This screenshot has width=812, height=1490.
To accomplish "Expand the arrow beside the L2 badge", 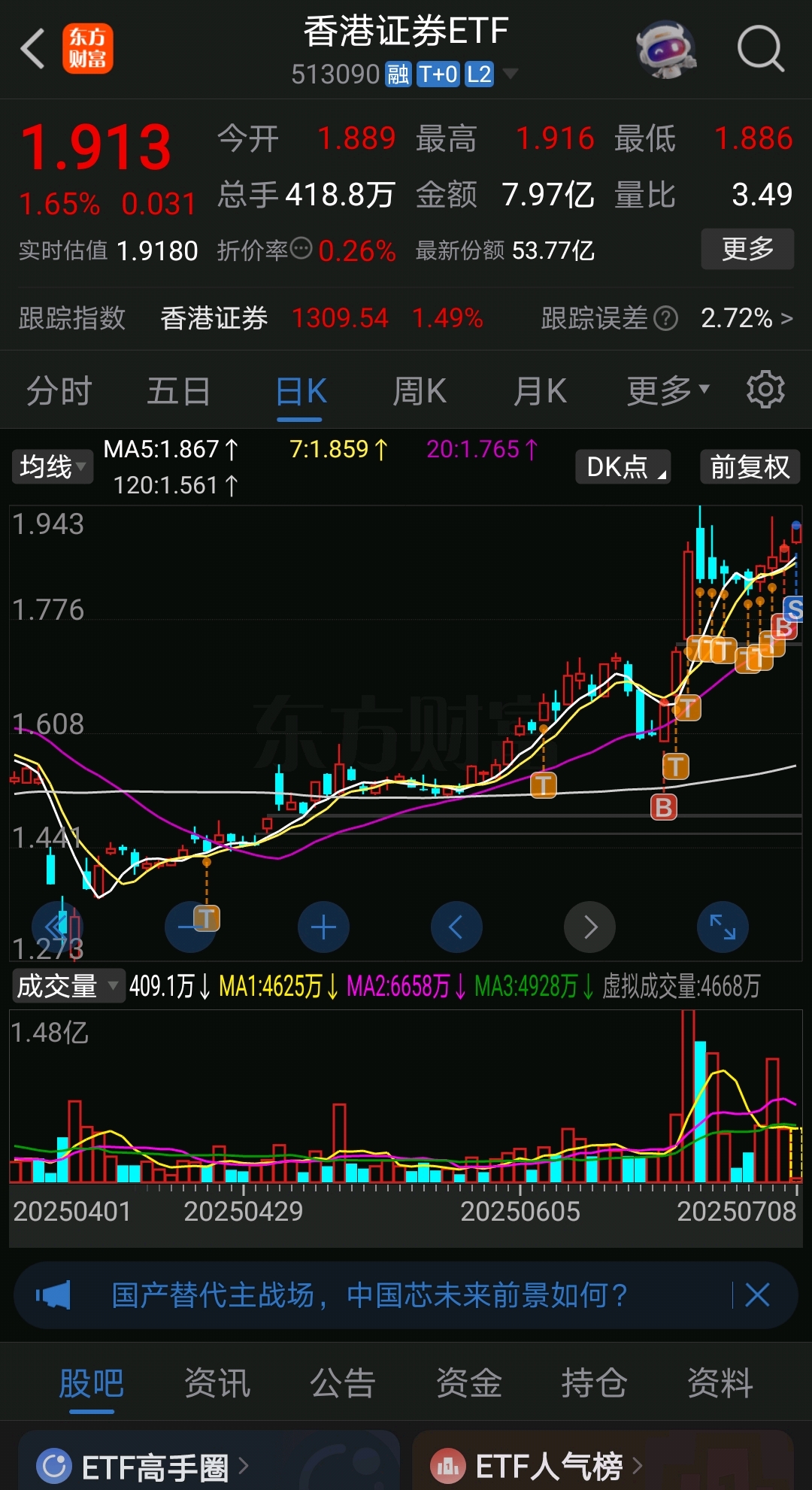I will (511, 74).
